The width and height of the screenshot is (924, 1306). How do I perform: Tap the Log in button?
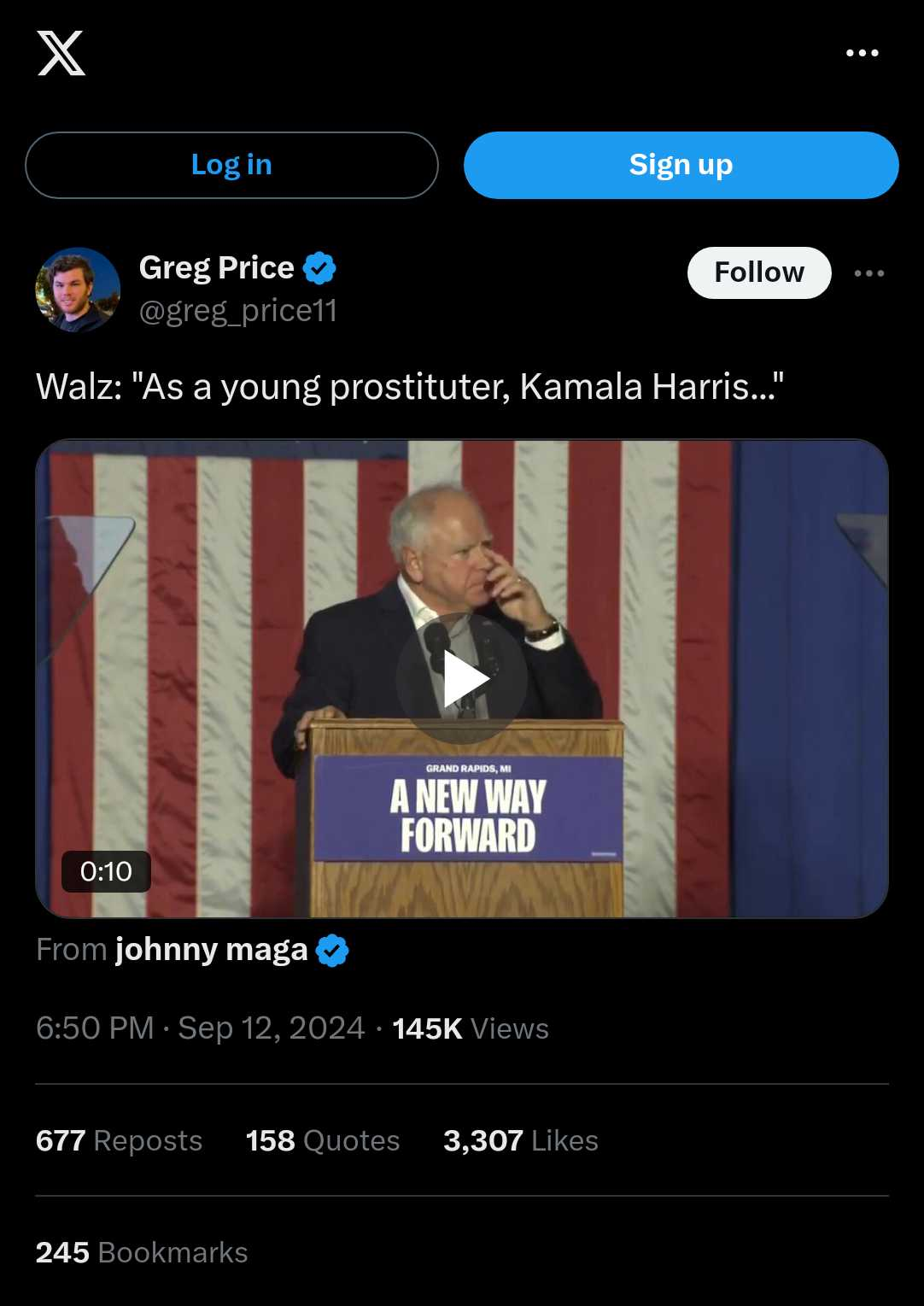pyautogui.click(x=231, y=165)
